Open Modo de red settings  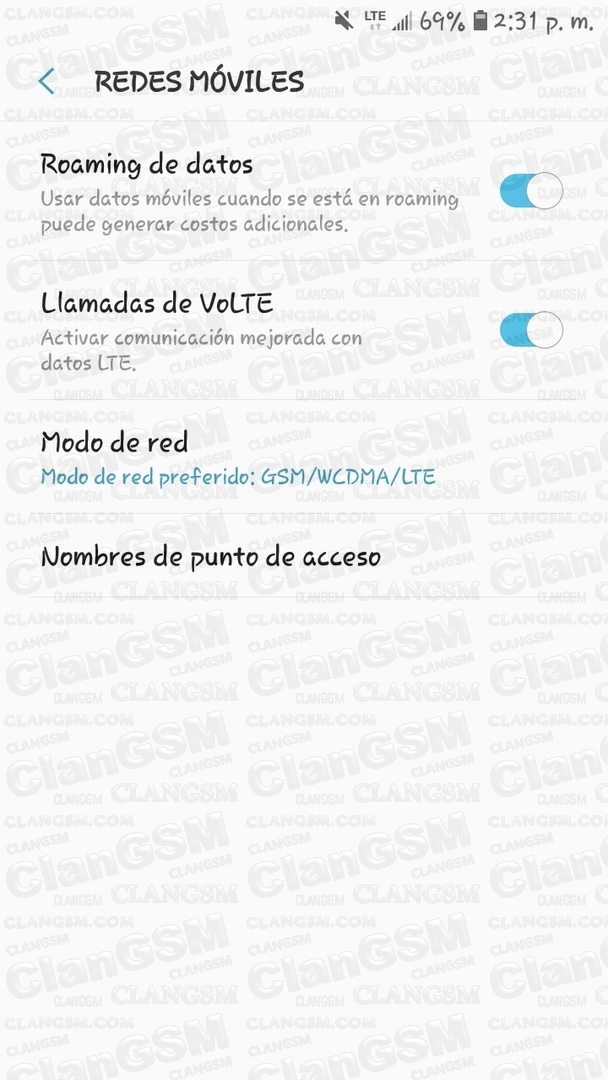pos(304,457)
